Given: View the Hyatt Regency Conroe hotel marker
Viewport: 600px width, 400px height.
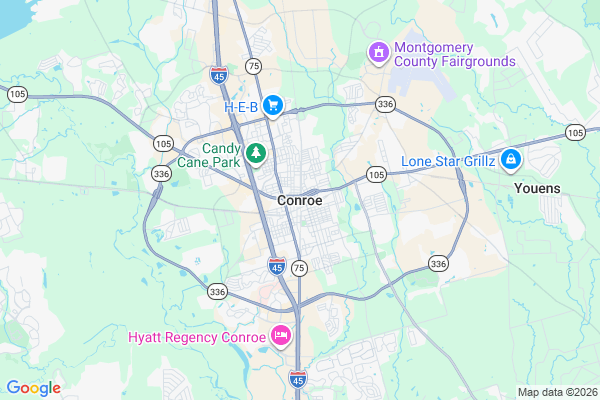Looking at the screenshot, I should (x=281, y=335).
